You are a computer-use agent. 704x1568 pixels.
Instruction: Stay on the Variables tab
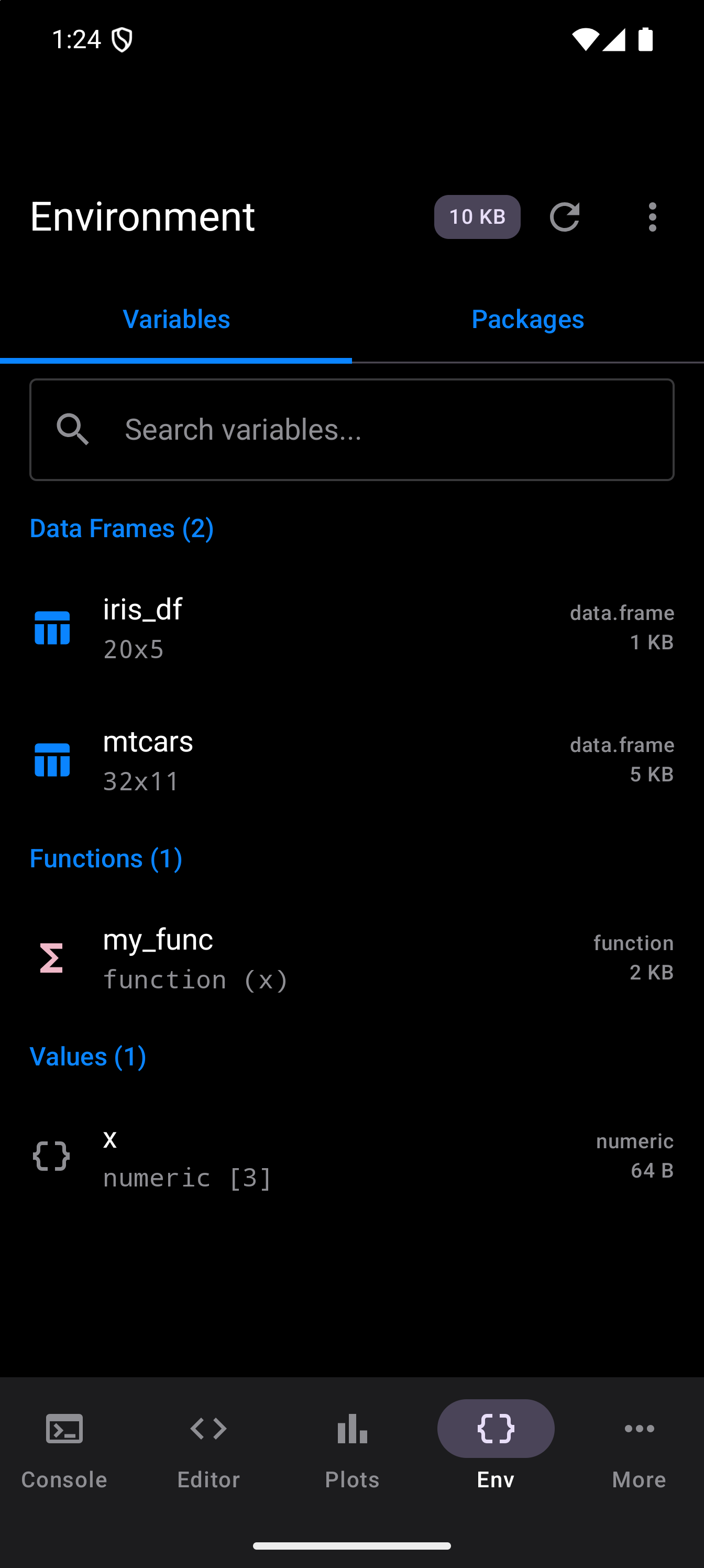click(x=176, y=318)
